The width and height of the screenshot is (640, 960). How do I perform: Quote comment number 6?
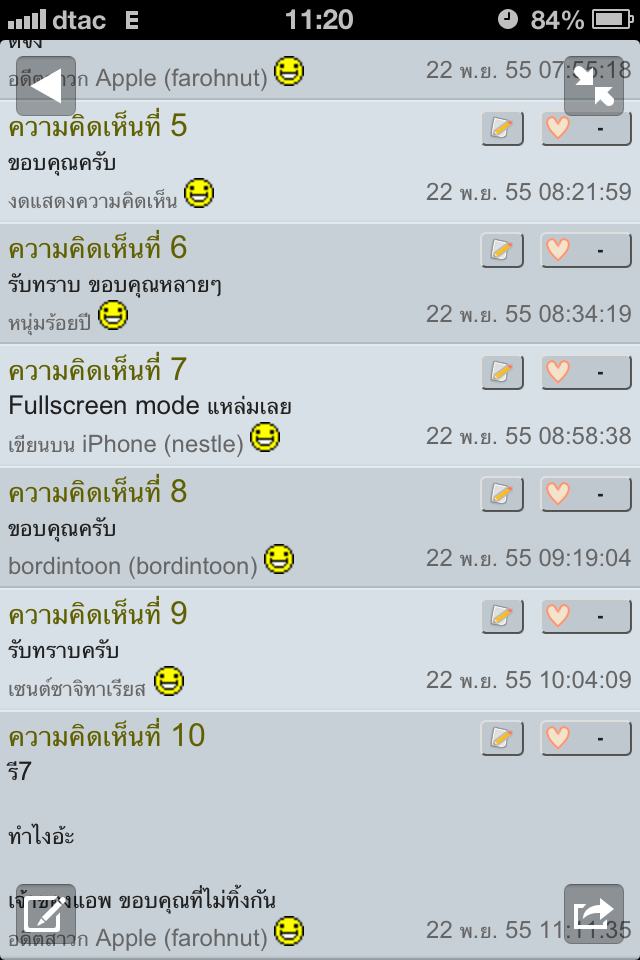(x=502, y=250)
